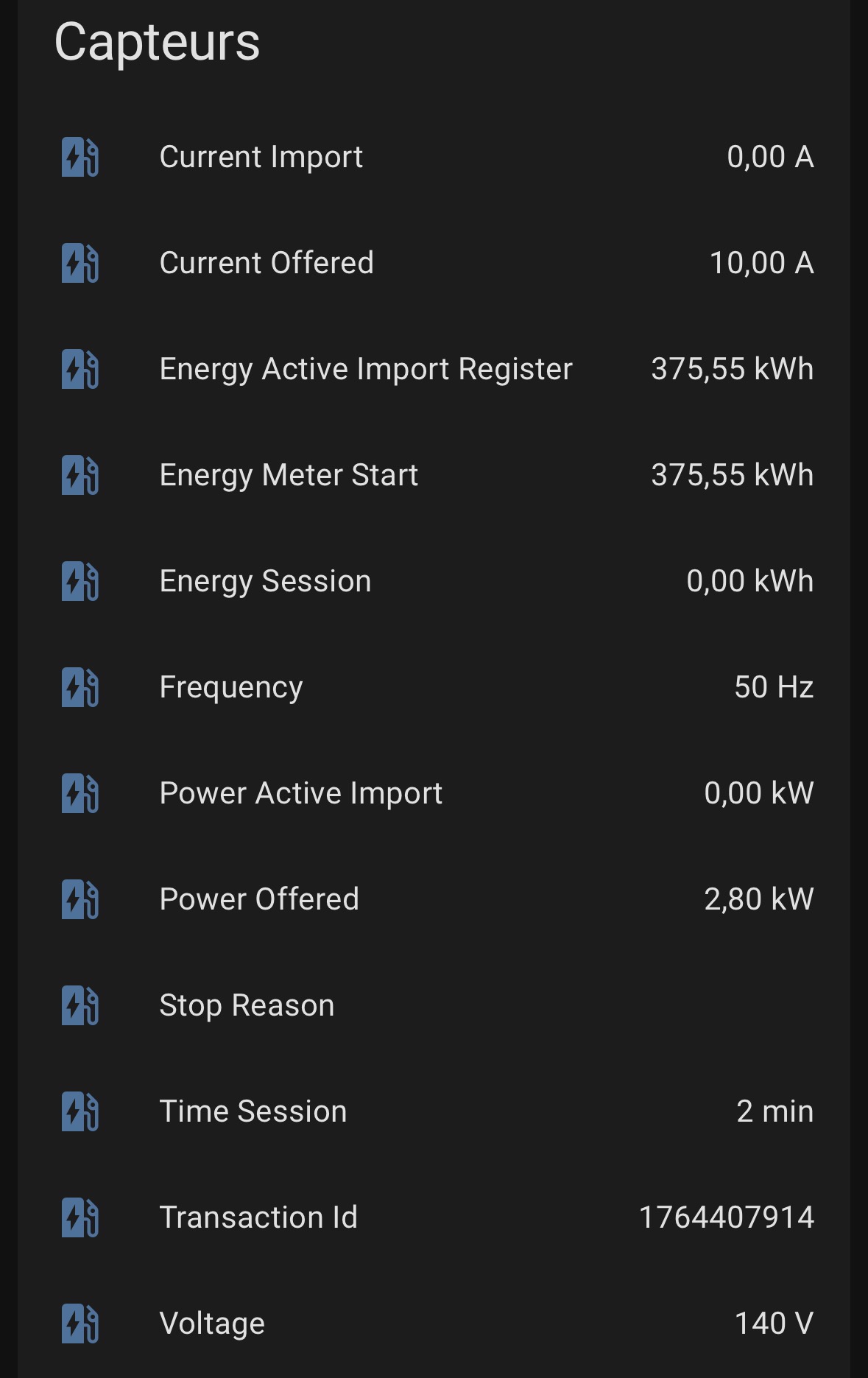View the Time Session sensor
The image size is (868, 1378).
coord(253,1111)
